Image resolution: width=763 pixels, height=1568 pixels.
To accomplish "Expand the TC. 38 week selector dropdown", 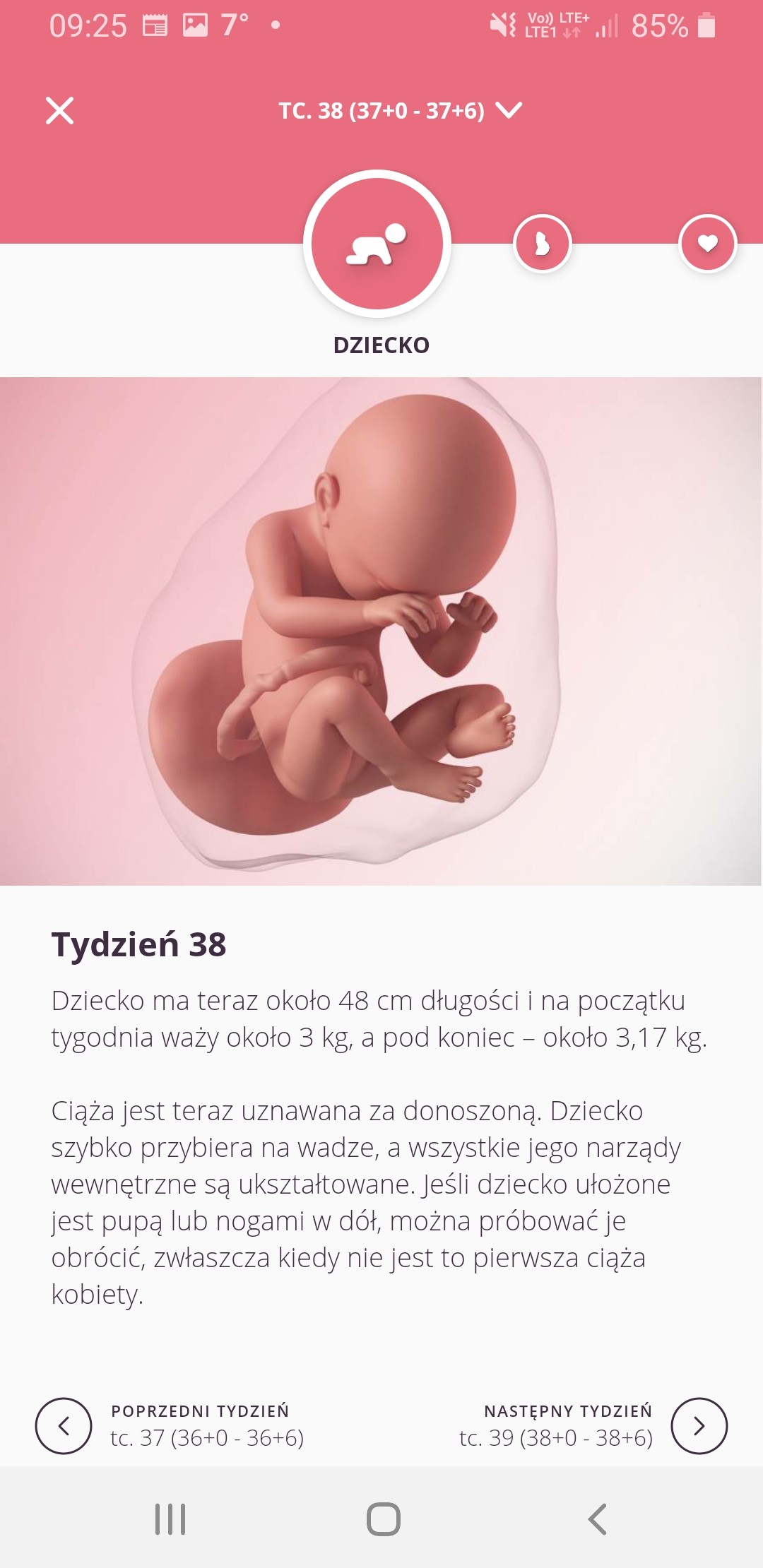I will point(400,110).
